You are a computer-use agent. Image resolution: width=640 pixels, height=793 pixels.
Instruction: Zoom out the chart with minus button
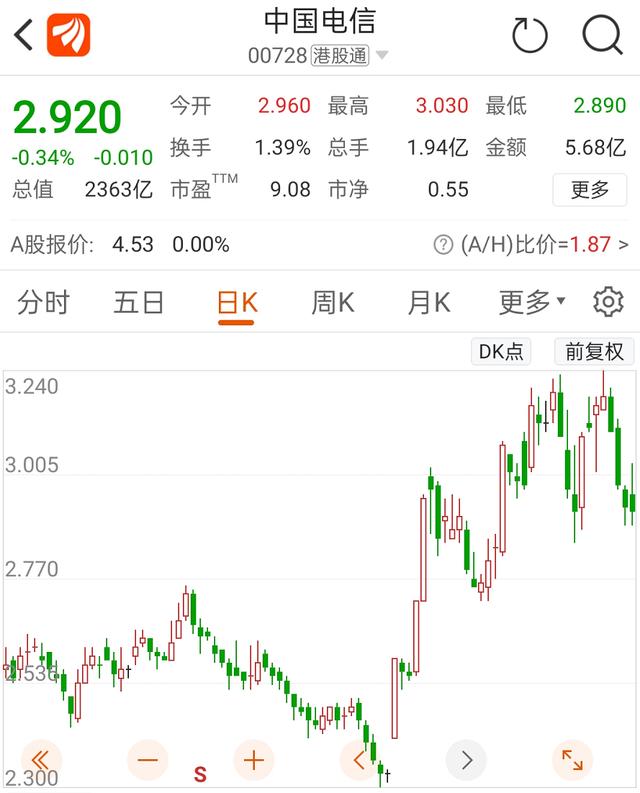point(148,760)
